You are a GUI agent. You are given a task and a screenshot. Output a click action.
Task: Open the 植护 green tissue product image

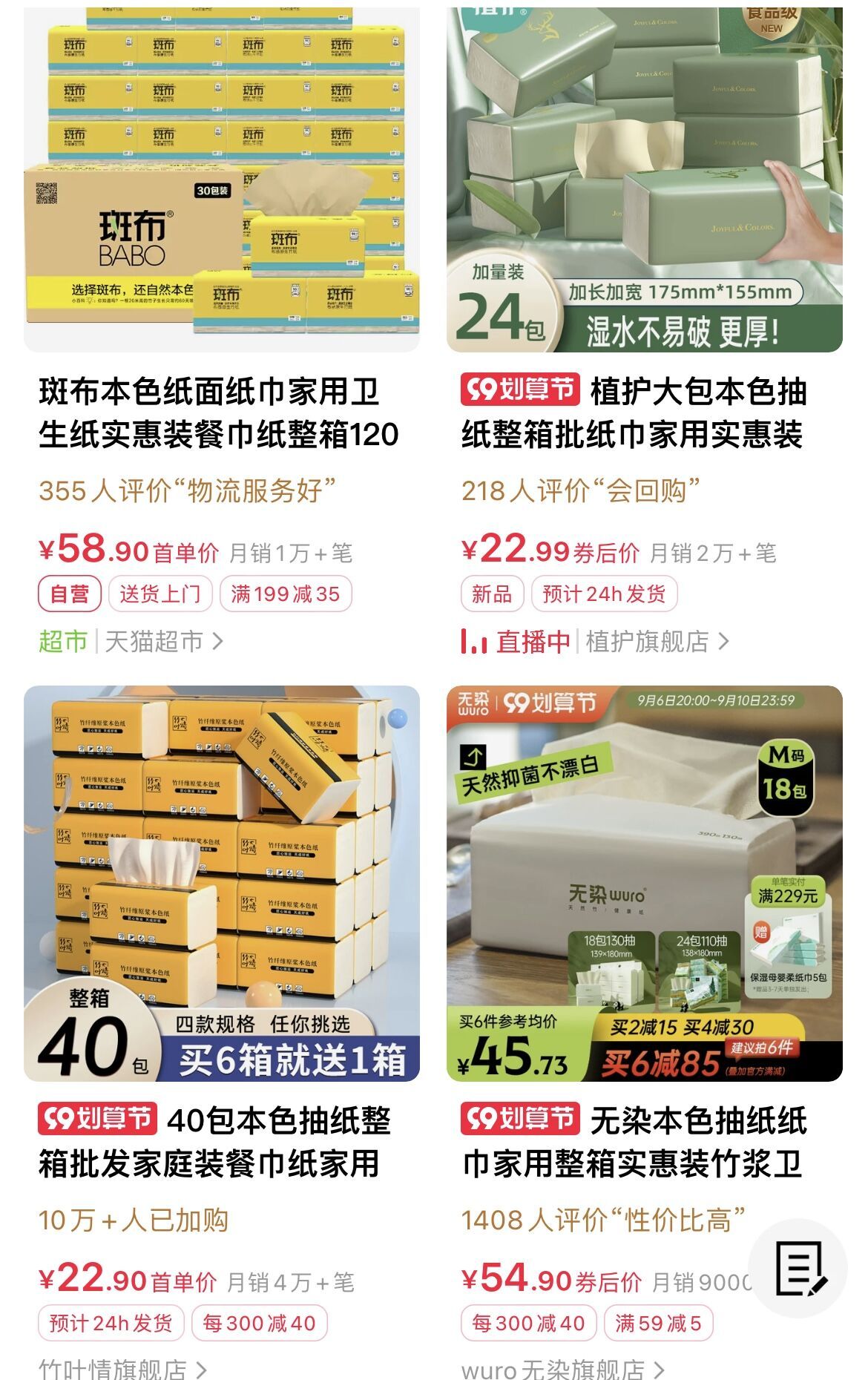tap(644, 178)
